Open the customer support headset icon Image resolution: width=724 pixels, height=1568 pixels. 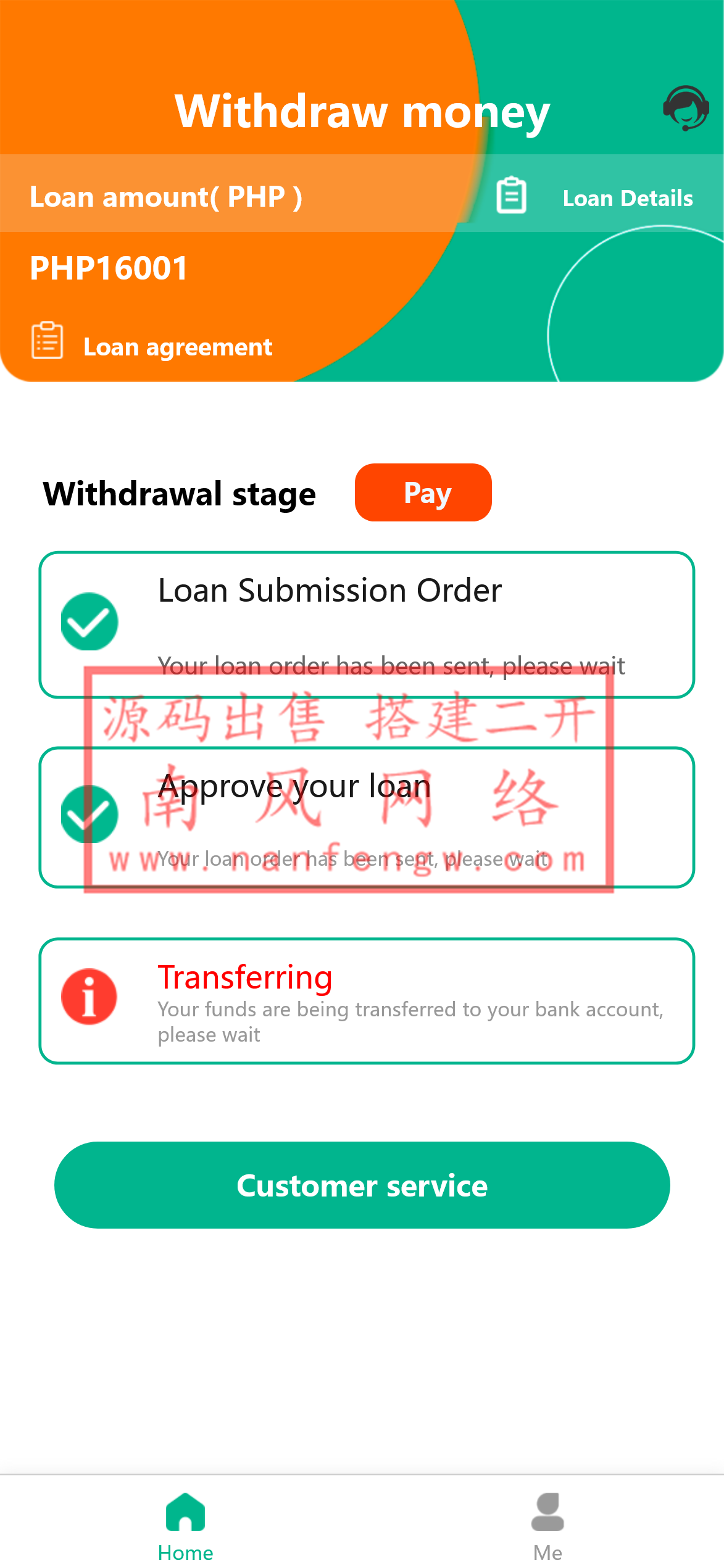[x=685, y=109]
